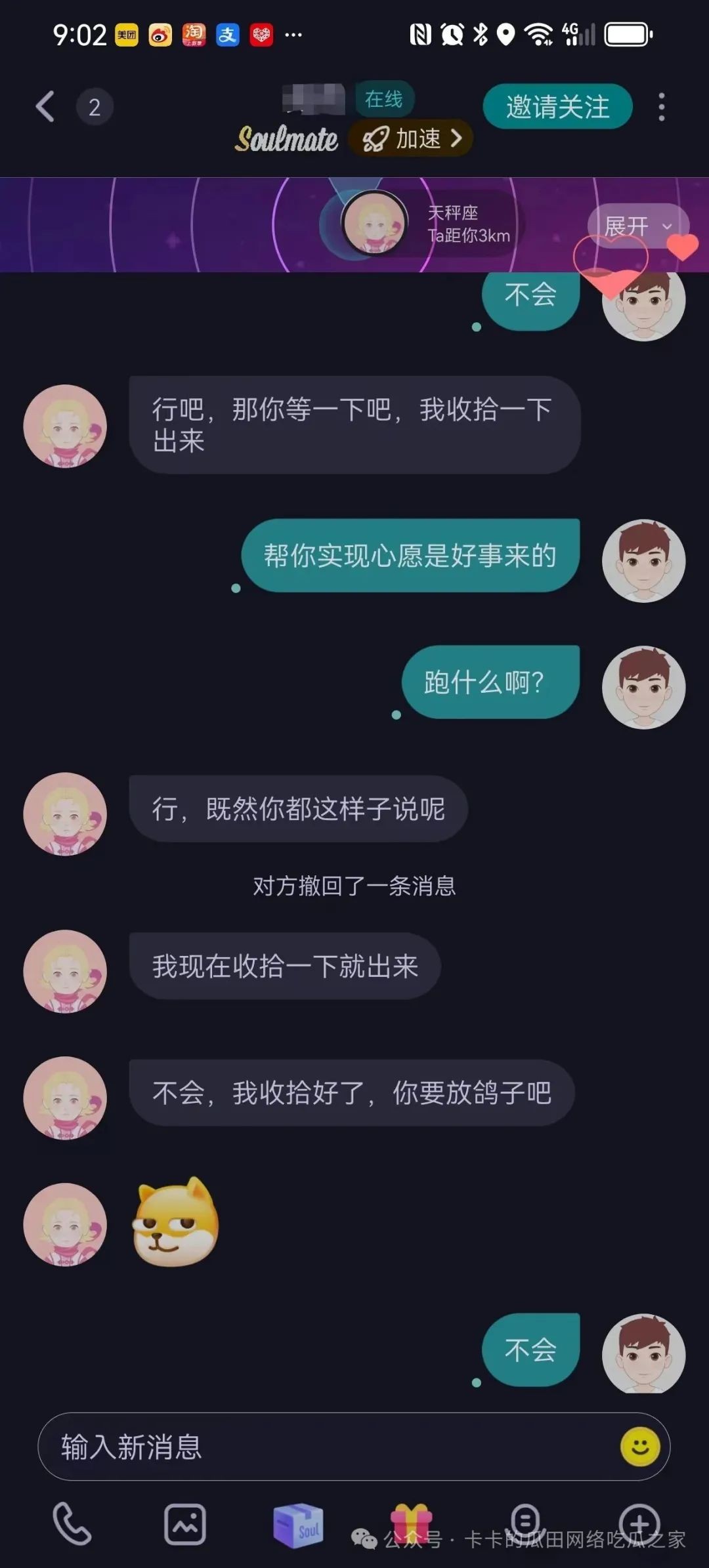709x1568 pixels.
Task: Send a gift using the gift icon
Action: coord(412,1522)
